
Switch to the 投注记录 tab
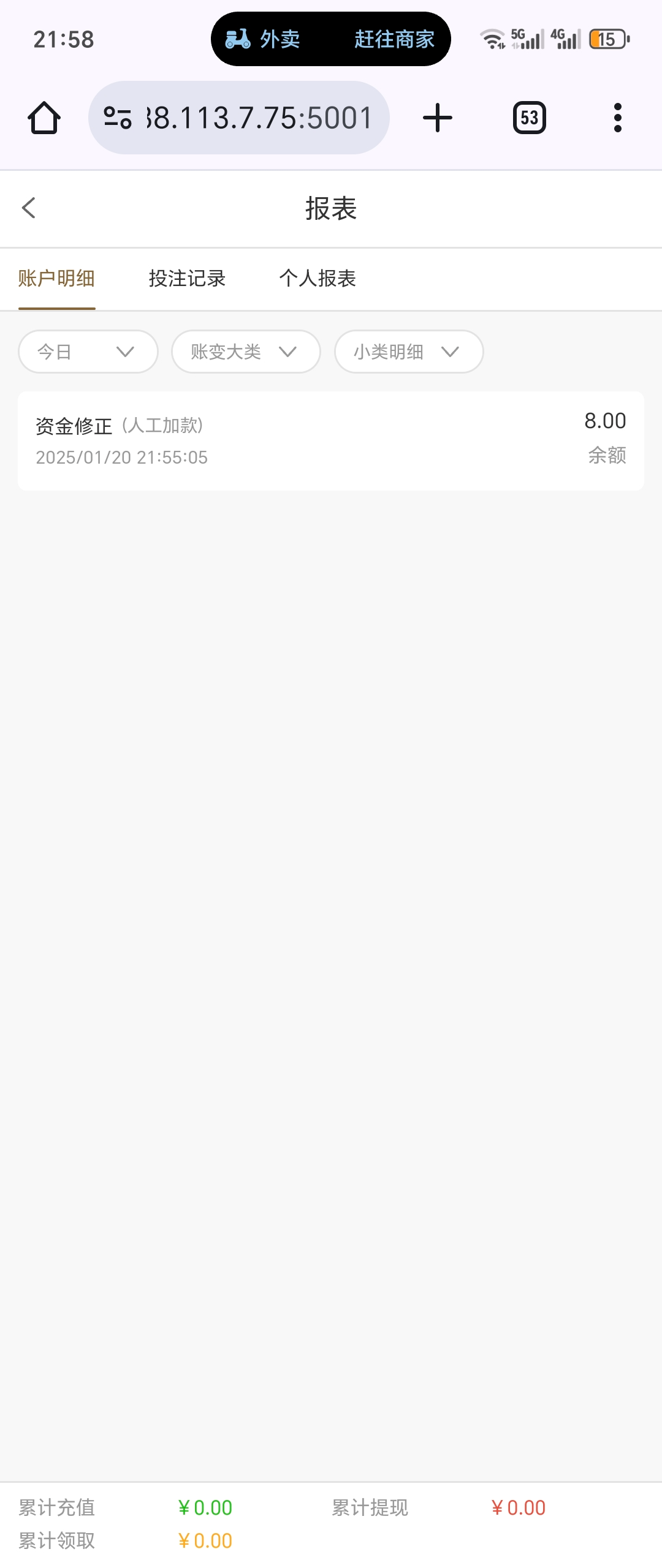[x=187, y=279]
